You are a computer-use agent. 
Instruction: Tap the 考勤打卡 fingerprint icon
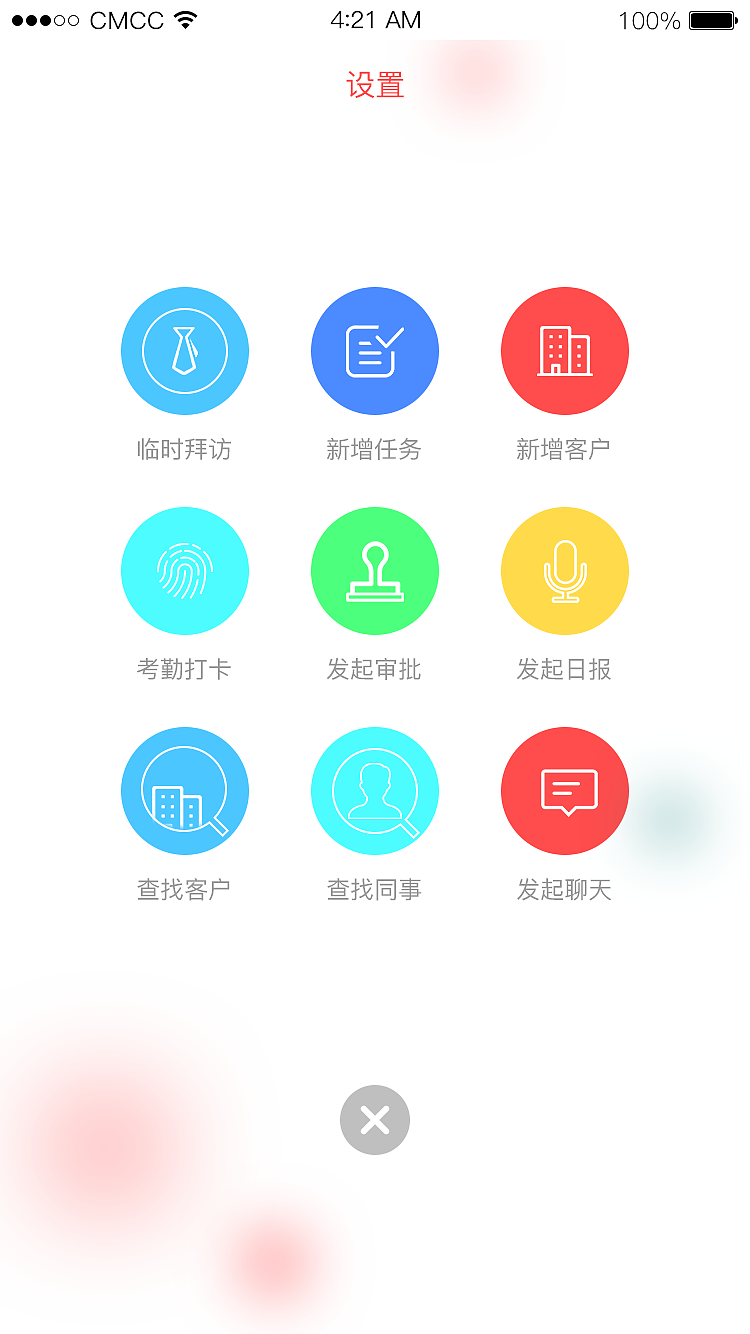pos(185,571)
